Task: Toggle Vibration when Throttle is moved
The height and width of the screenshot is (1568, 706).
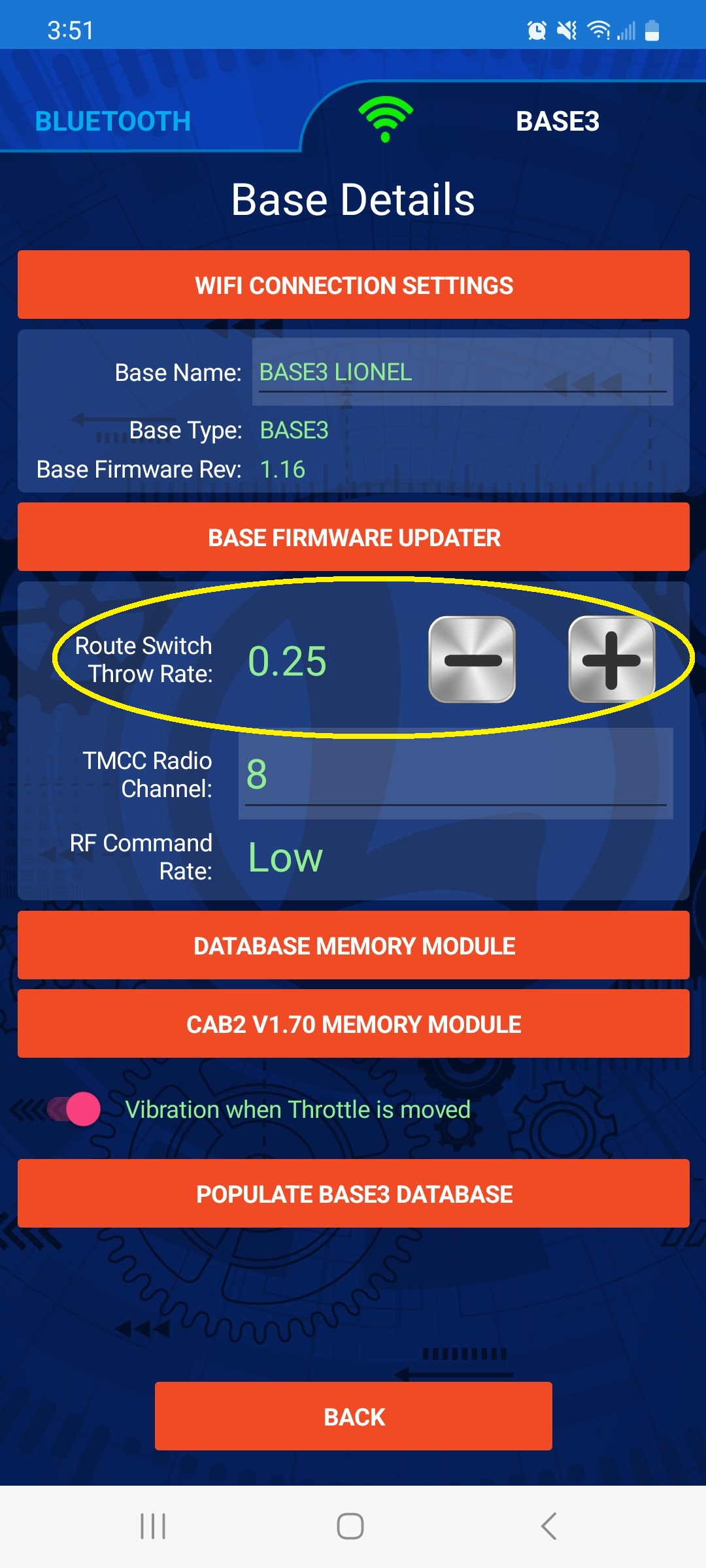Action: pos(75,1109)
